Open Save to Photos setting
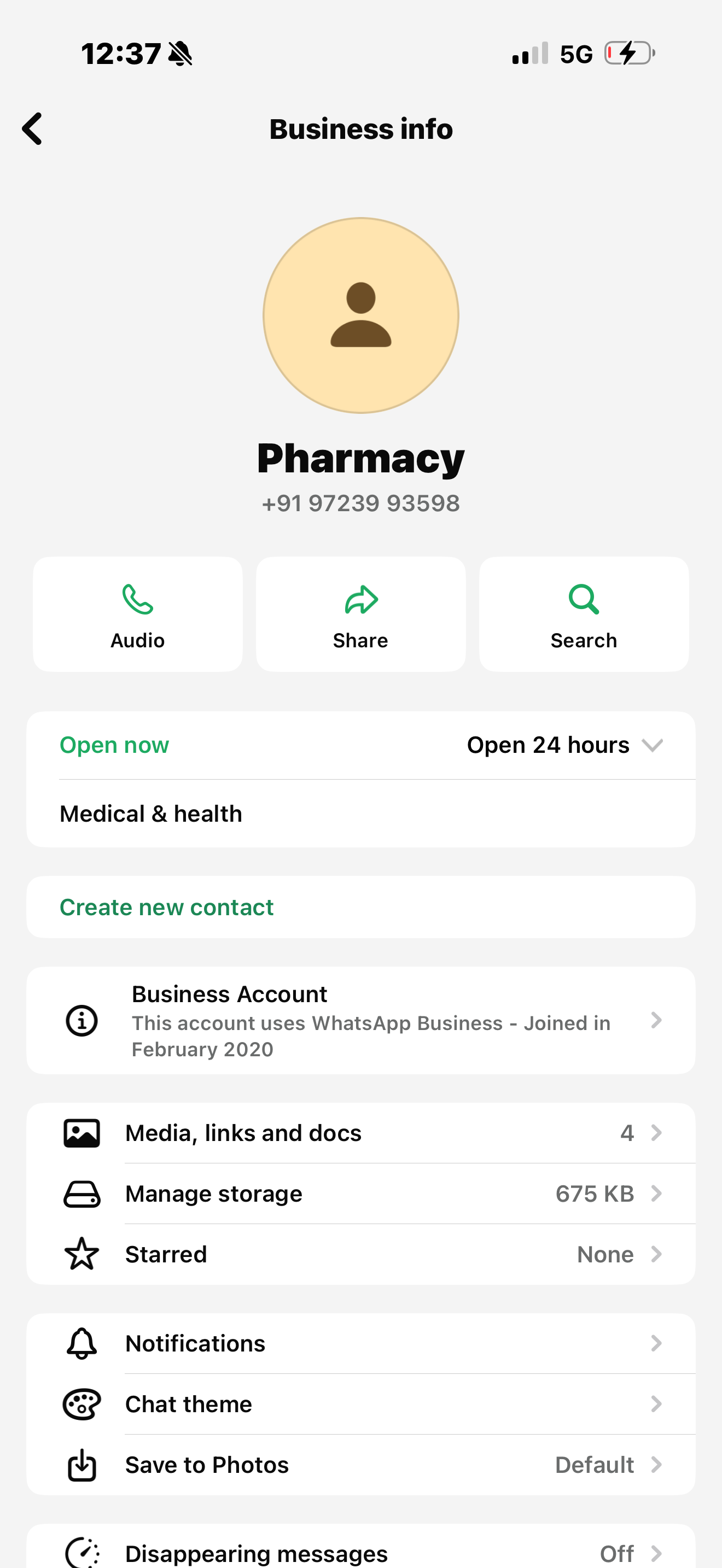The image size is (722, 1568). (x=360, y=1465)
